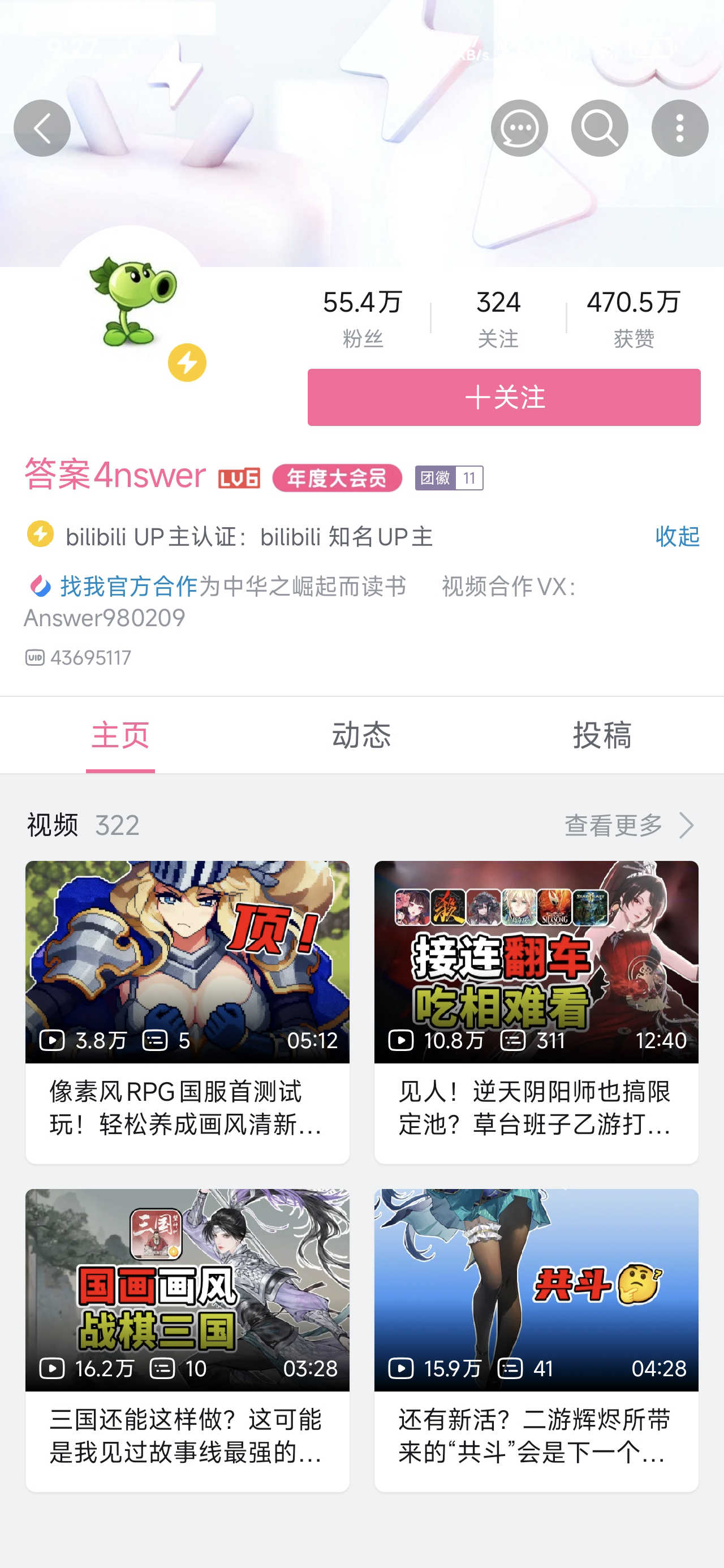Open the 找我官方合作 link
Screen dimensions: 724x1568
128,586
